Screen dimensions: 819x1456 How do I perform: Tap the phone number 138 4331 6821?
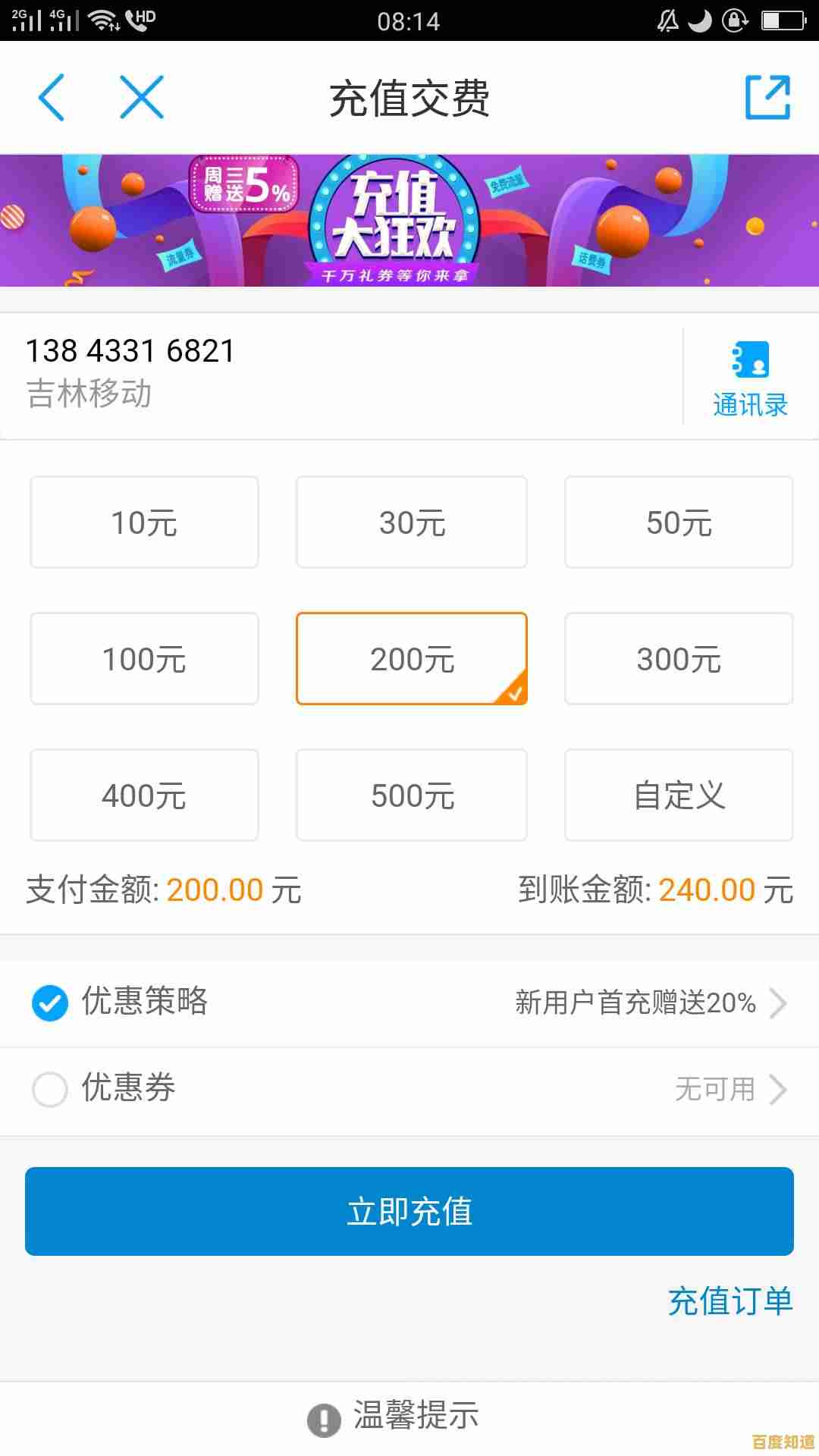click(x=130, y=350)
